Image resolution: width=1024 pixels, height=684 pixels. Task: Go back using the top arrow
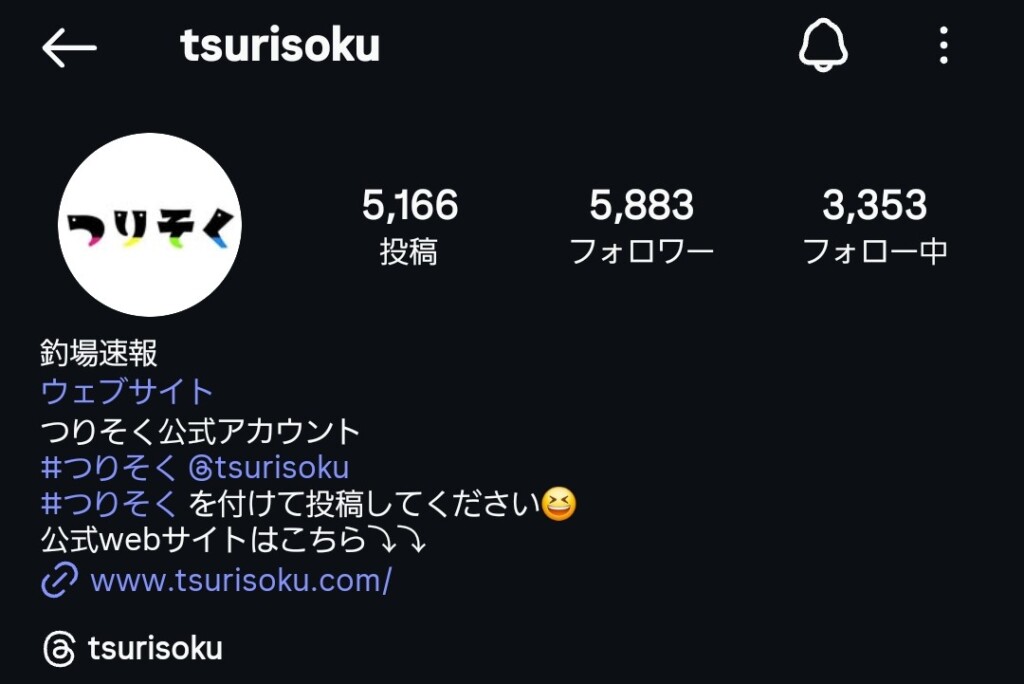pyautogui.click(x=69, y=47)
